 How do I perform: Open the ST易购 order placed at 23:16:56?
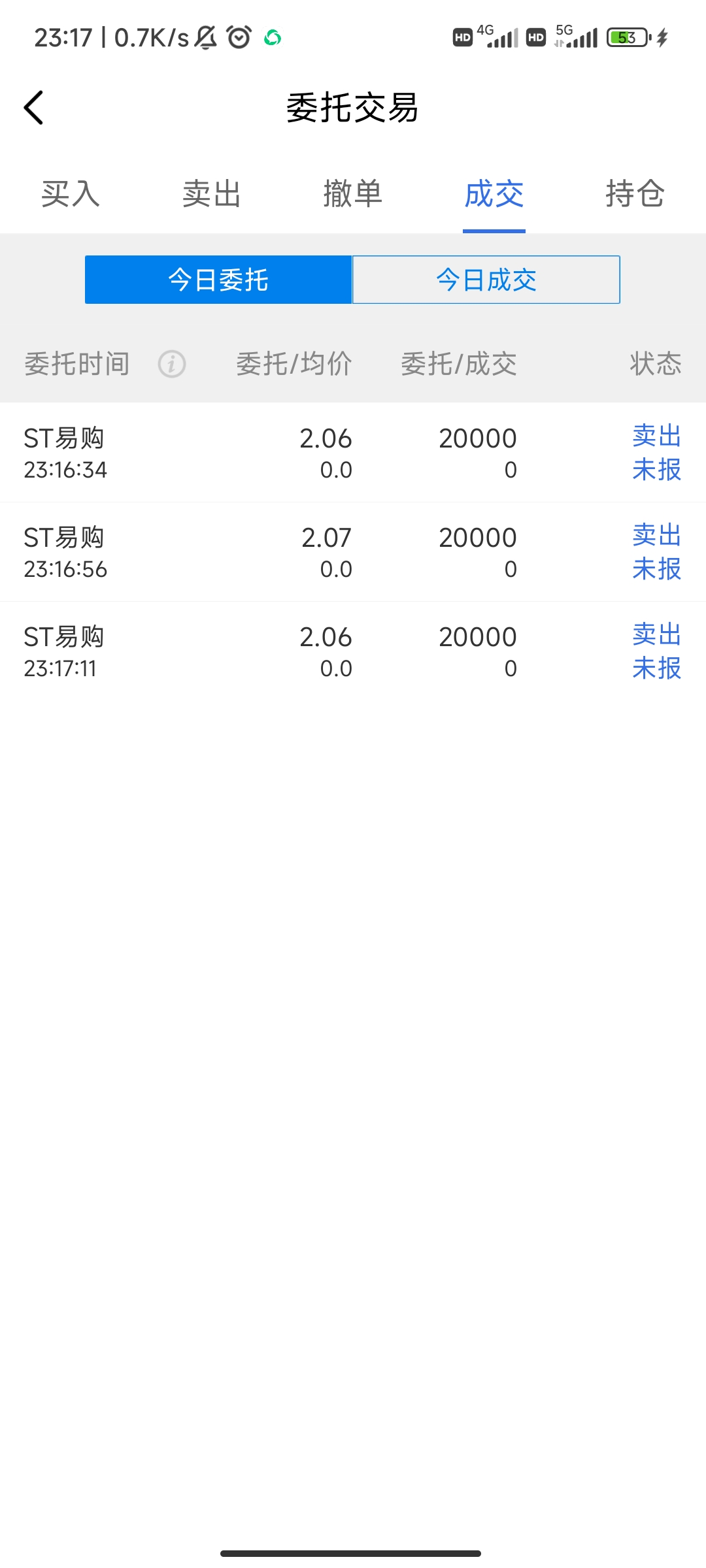[x=353, y=552]
